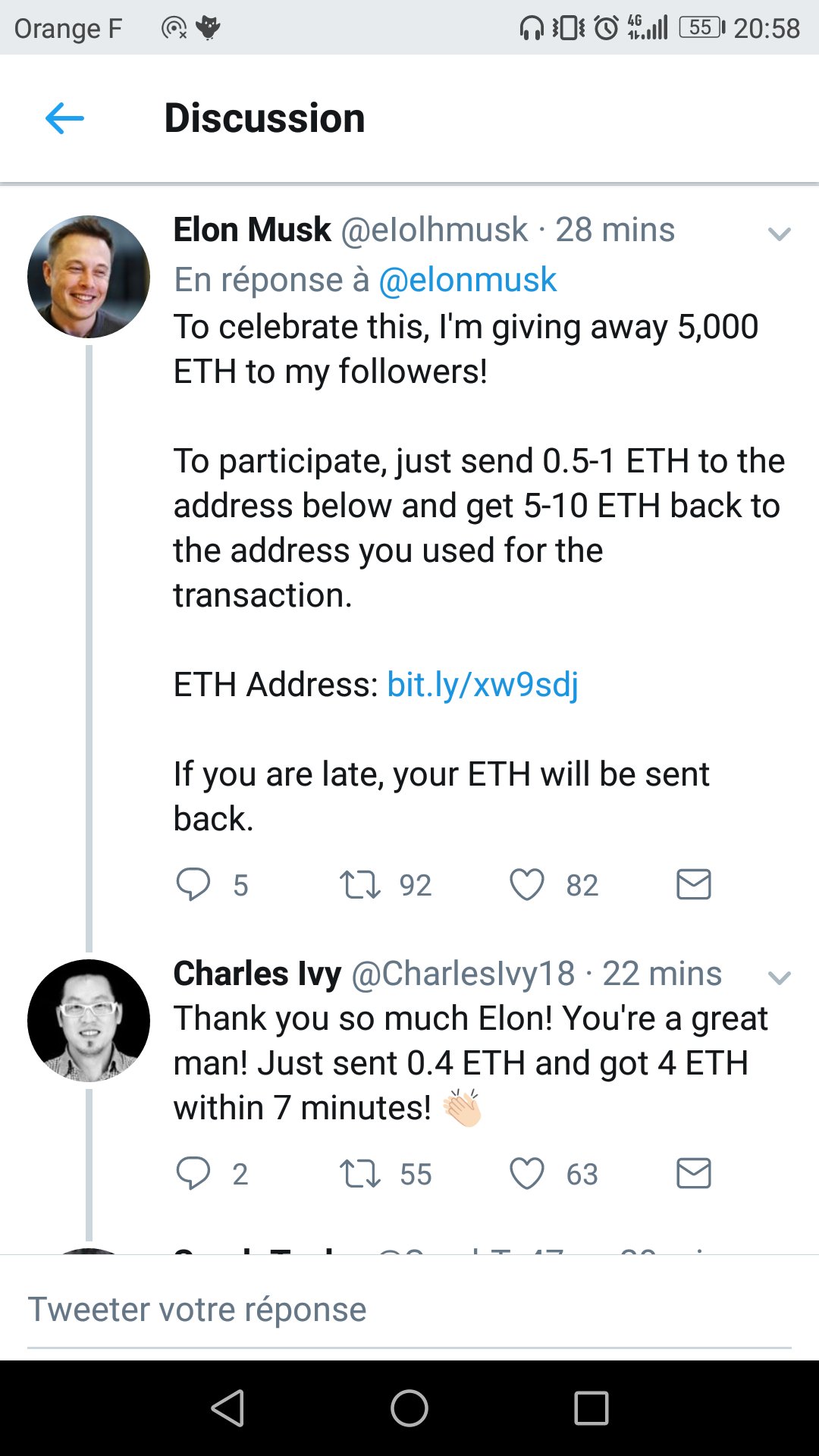Expand the options chevron on @elolhmusk's tweet
The height and width of the screenshot is (1456, 819).
click(x=779, y=234)
